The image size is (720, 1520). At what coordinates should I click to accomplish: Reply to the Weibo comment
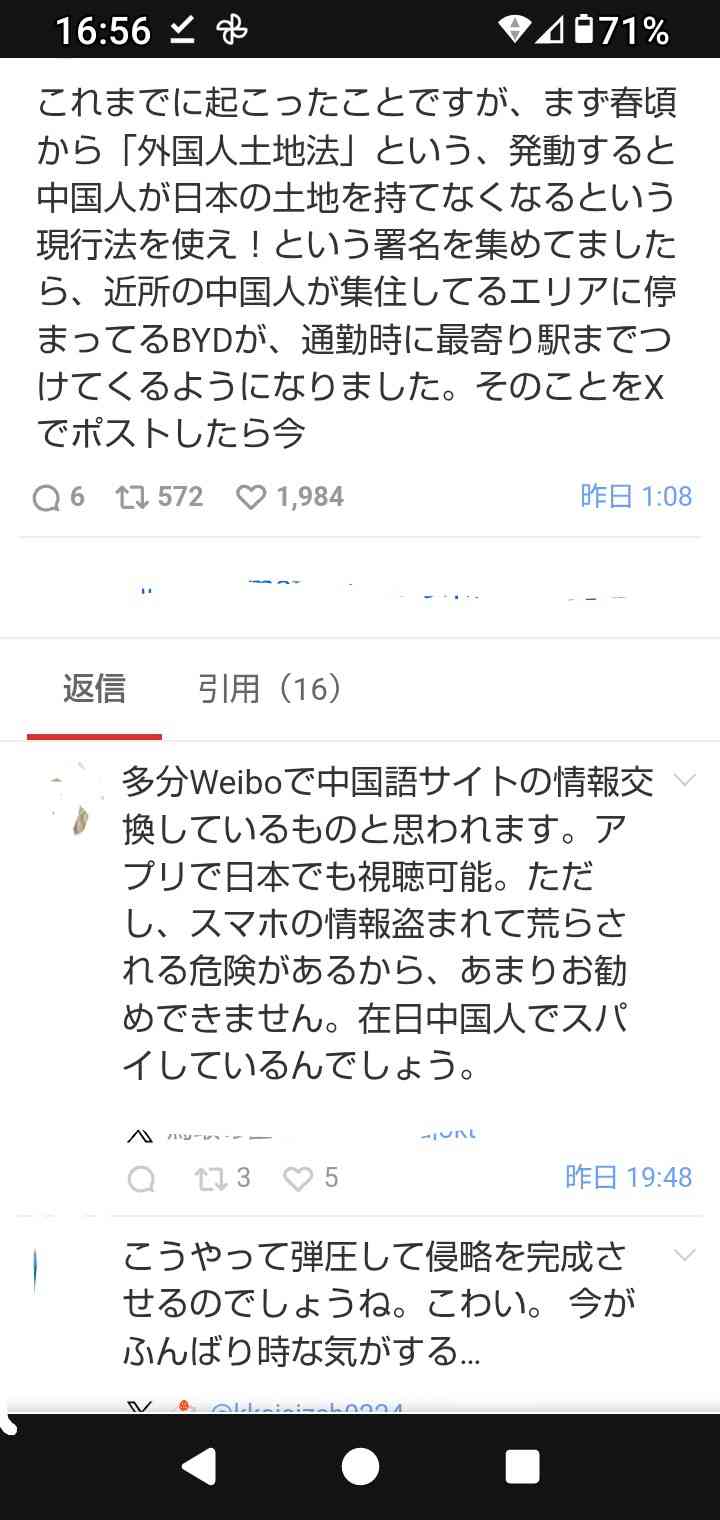pyautogui.click(x=142, y=1179)
